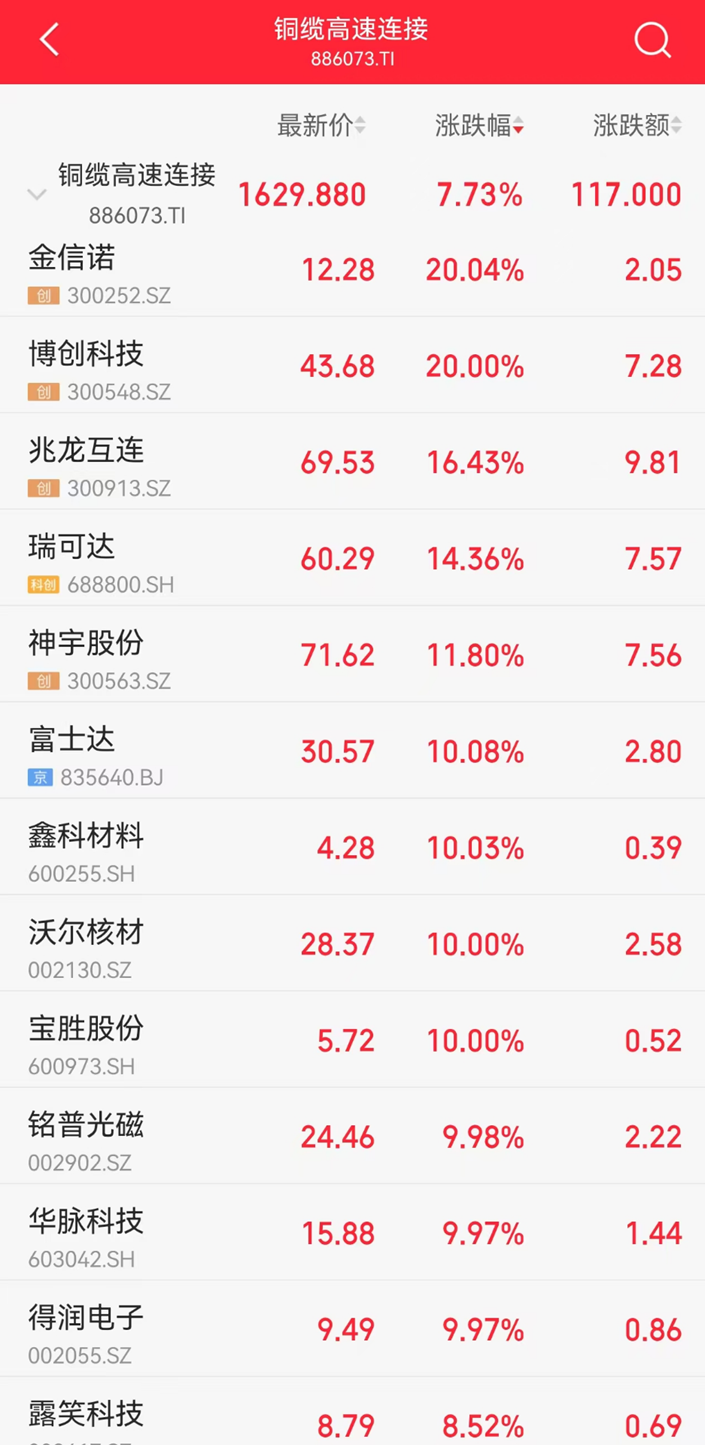
Task: Open stock 金信诺 details
Action: [352, 270]
